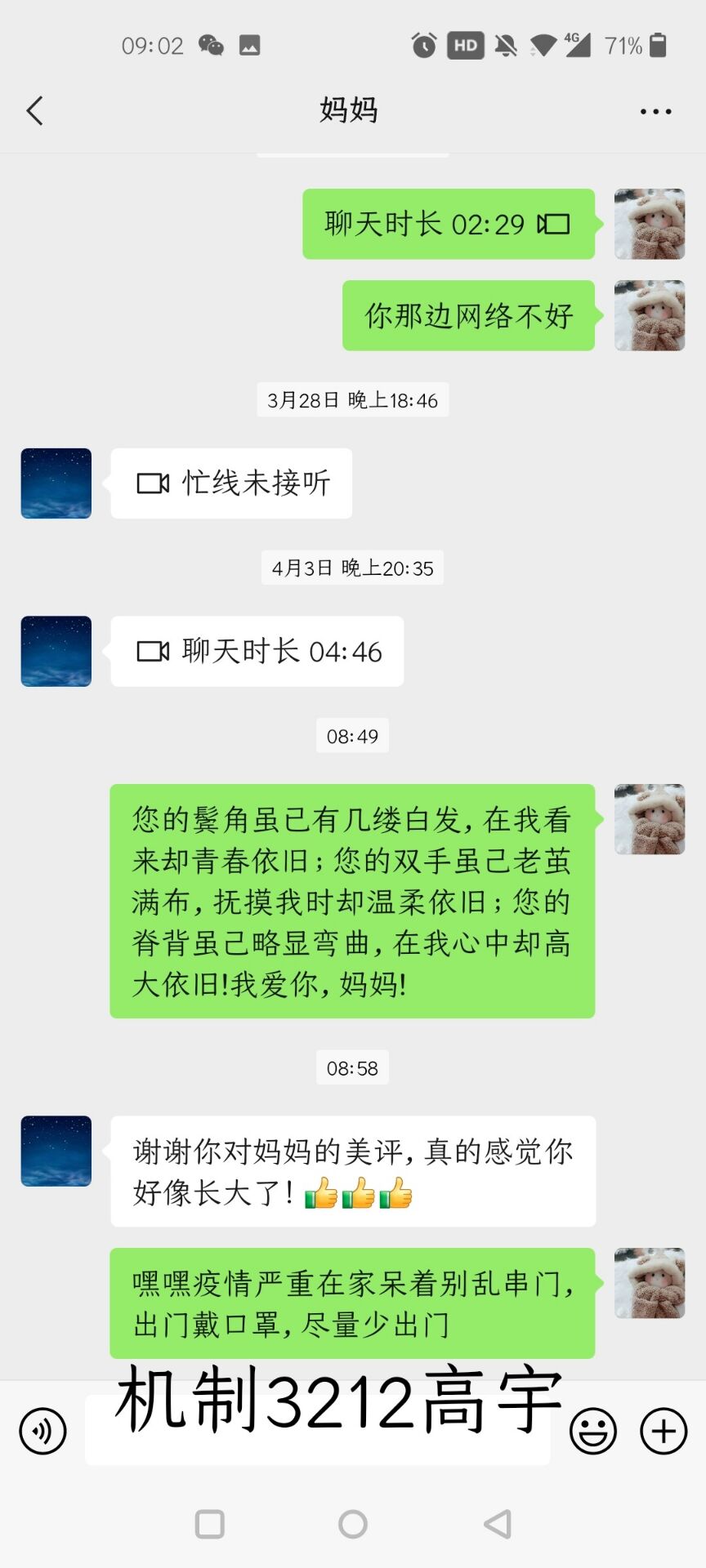The height and width of the screenshot is (1568, 706).
Task: Redial from the 忙线未接听 video call message
Action: (x=232, y=483)
